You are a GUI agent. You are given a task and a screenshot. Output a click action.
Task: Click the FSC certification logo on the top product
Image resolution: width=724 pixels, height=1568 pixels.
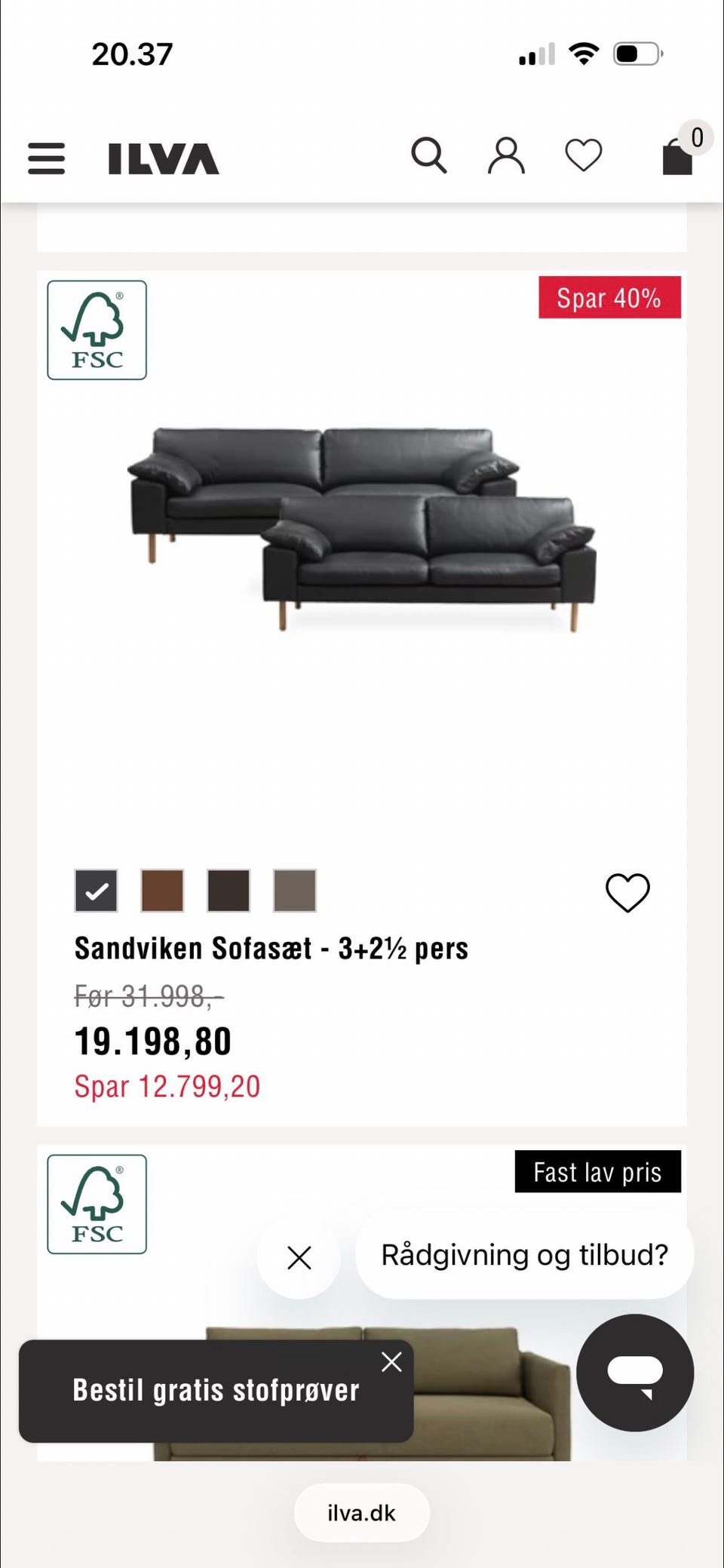click(97, 330)
